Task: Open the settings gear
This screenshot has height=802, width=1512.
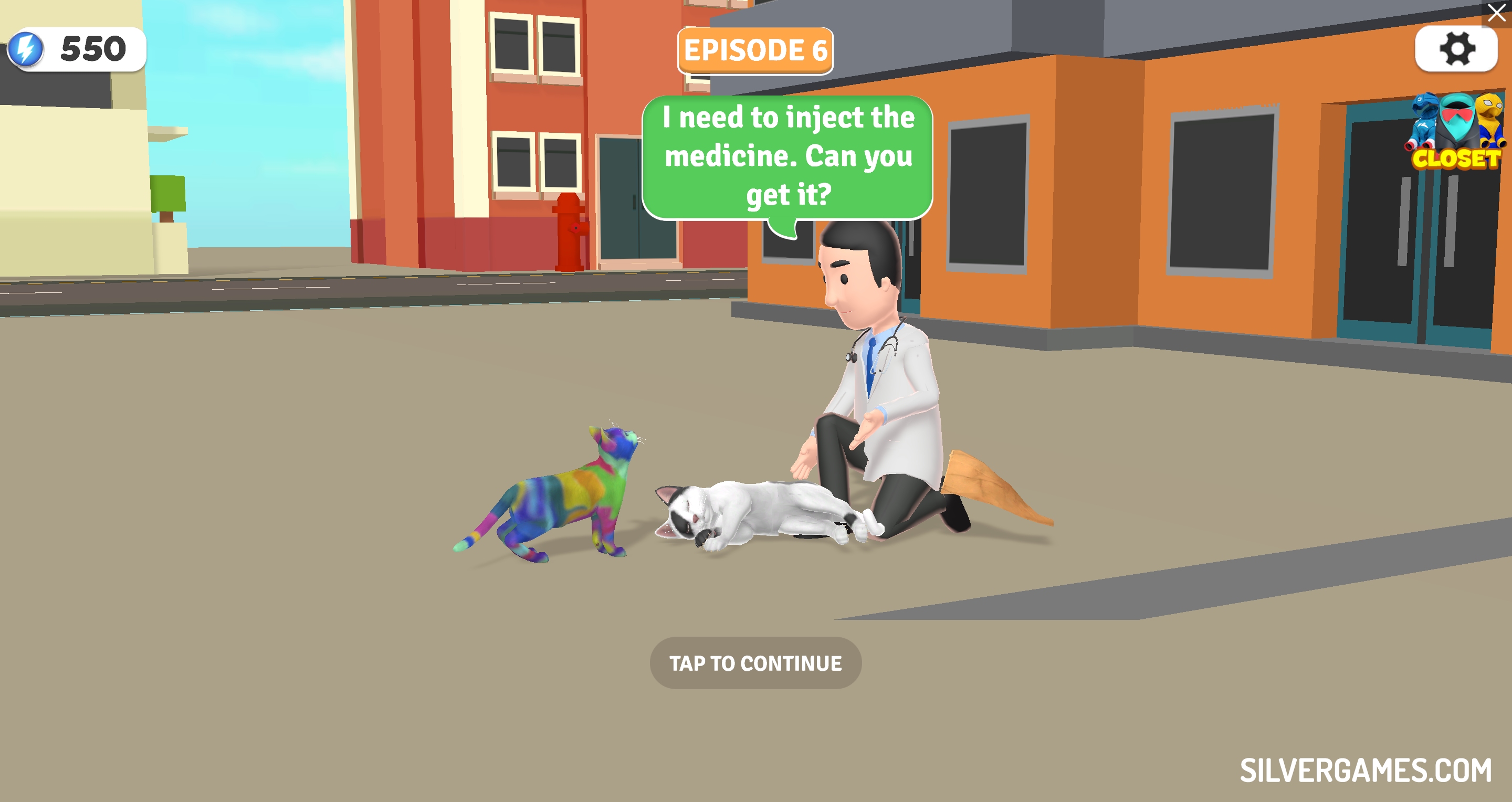Action: point(1456,49)
